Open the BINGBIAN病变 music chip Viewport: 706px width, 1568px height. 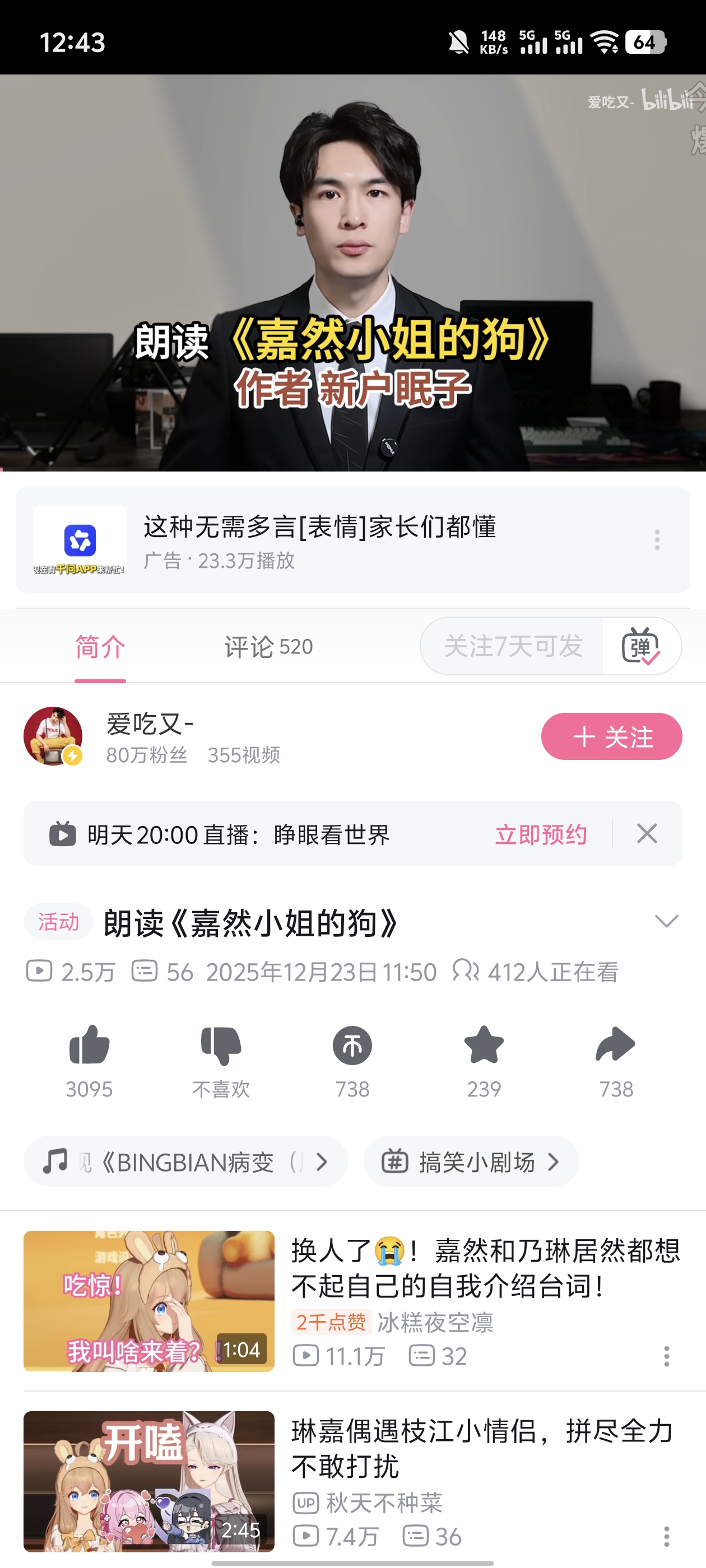(185, 1162)
